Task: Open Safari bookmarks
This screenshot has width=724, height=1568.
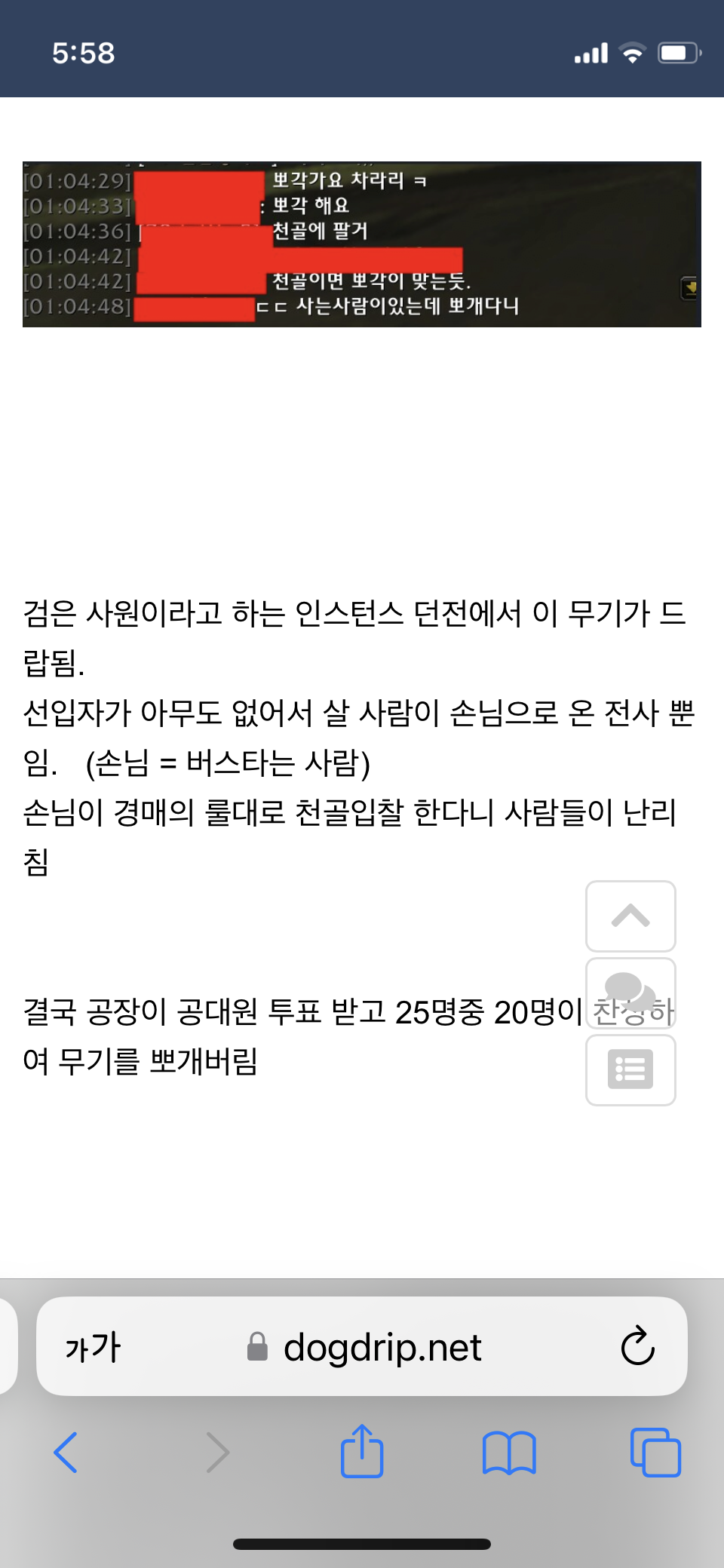Action: click(x=509, y=1453)
